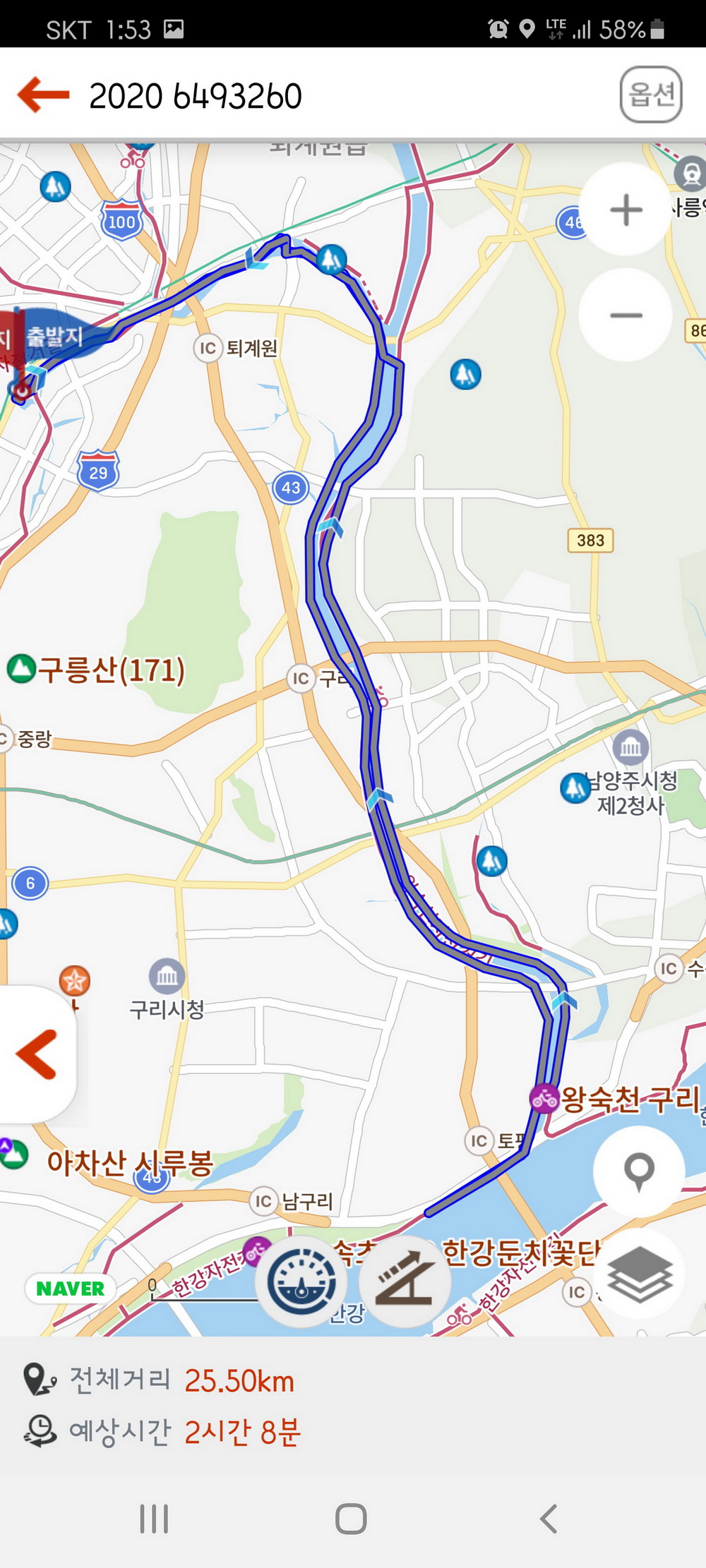Viewport: 706px width, 1568px height.
Task: Center map on my current location
Action: [639, 1172]
